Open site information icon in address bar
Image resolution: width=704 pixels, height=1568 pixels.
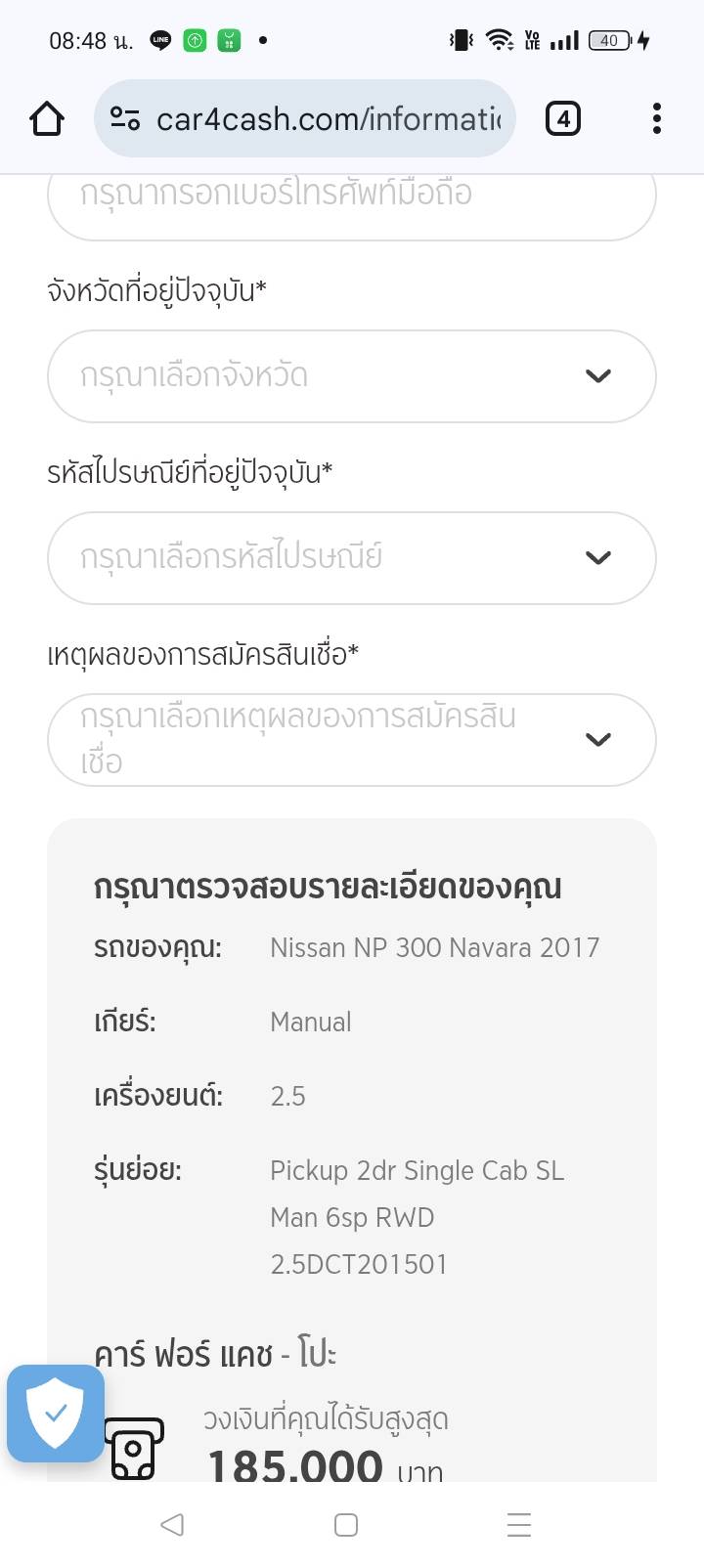tap(125, 119)
